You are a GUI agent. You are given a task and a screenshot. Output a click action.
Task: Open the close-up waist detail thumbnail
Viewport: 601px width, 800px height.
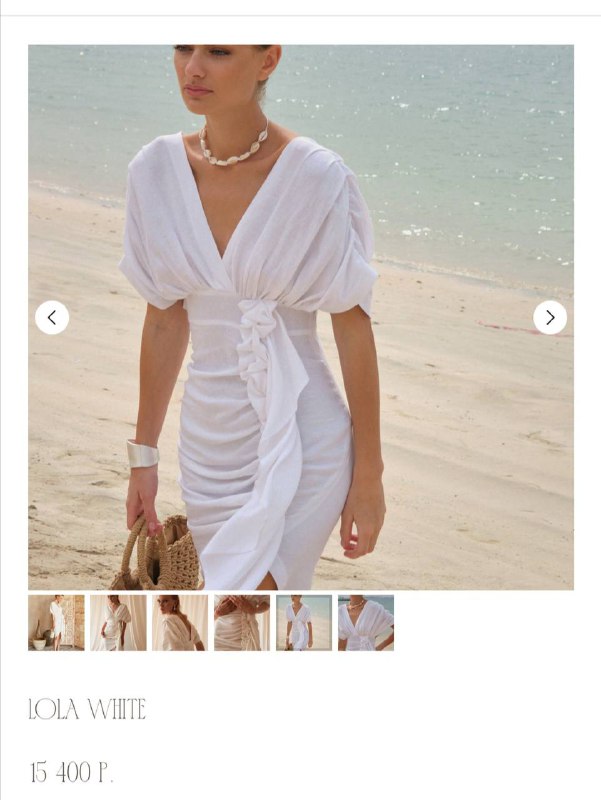pos(242,623)
